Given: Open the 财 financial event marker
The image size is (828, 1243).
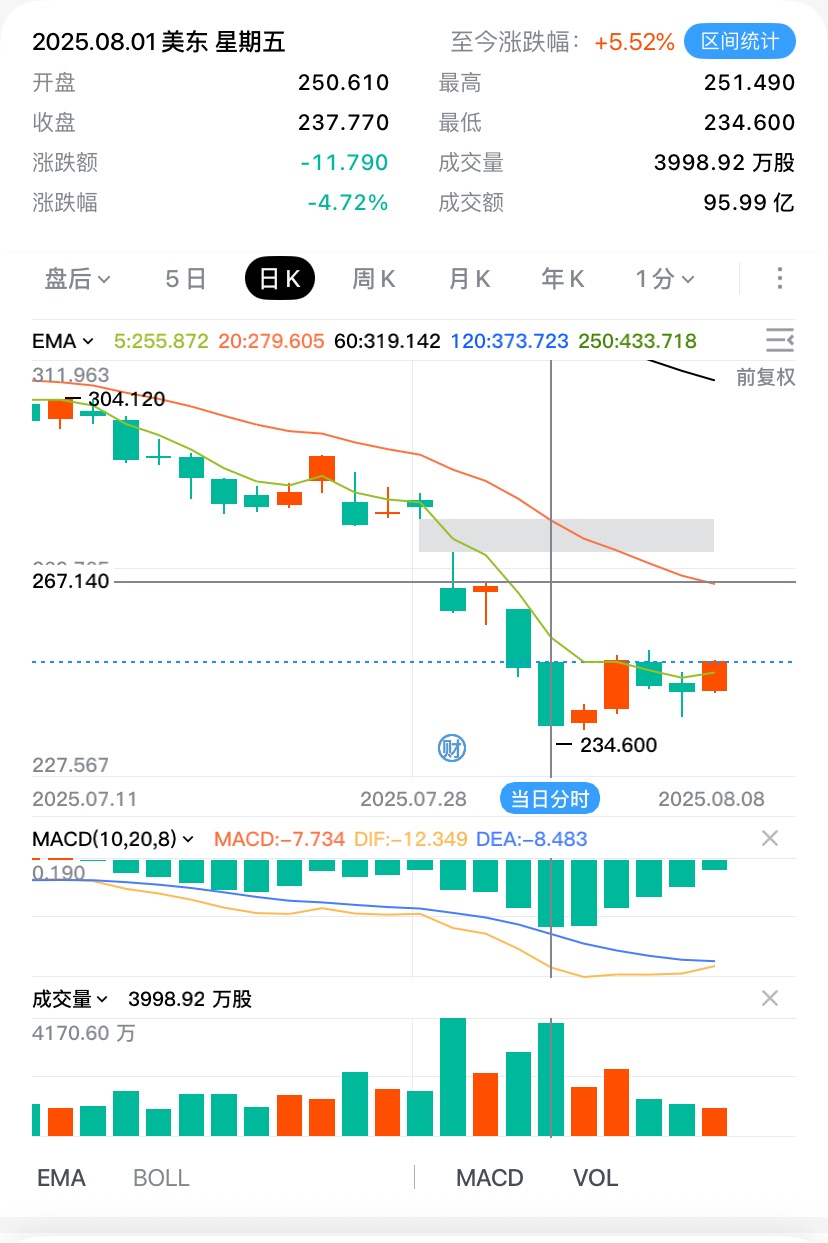Looking at the screenshot, I should click(453, 746).
